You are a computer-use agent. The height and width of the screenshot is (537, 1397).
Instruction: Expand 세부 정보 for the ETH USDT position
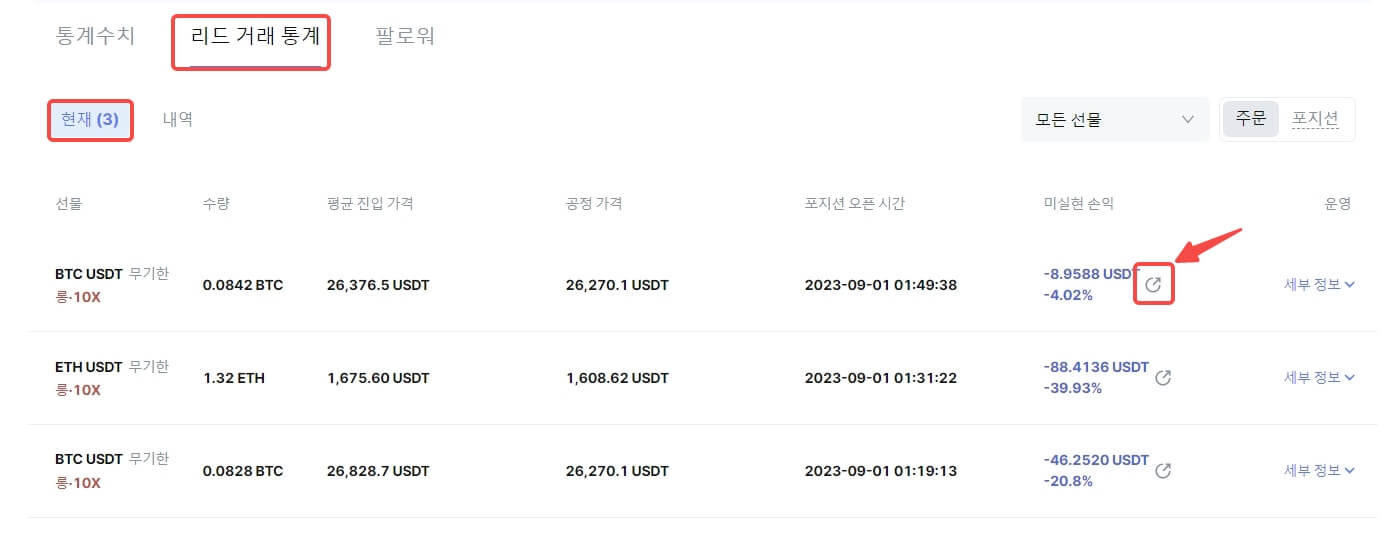(x=1319, y=378)
